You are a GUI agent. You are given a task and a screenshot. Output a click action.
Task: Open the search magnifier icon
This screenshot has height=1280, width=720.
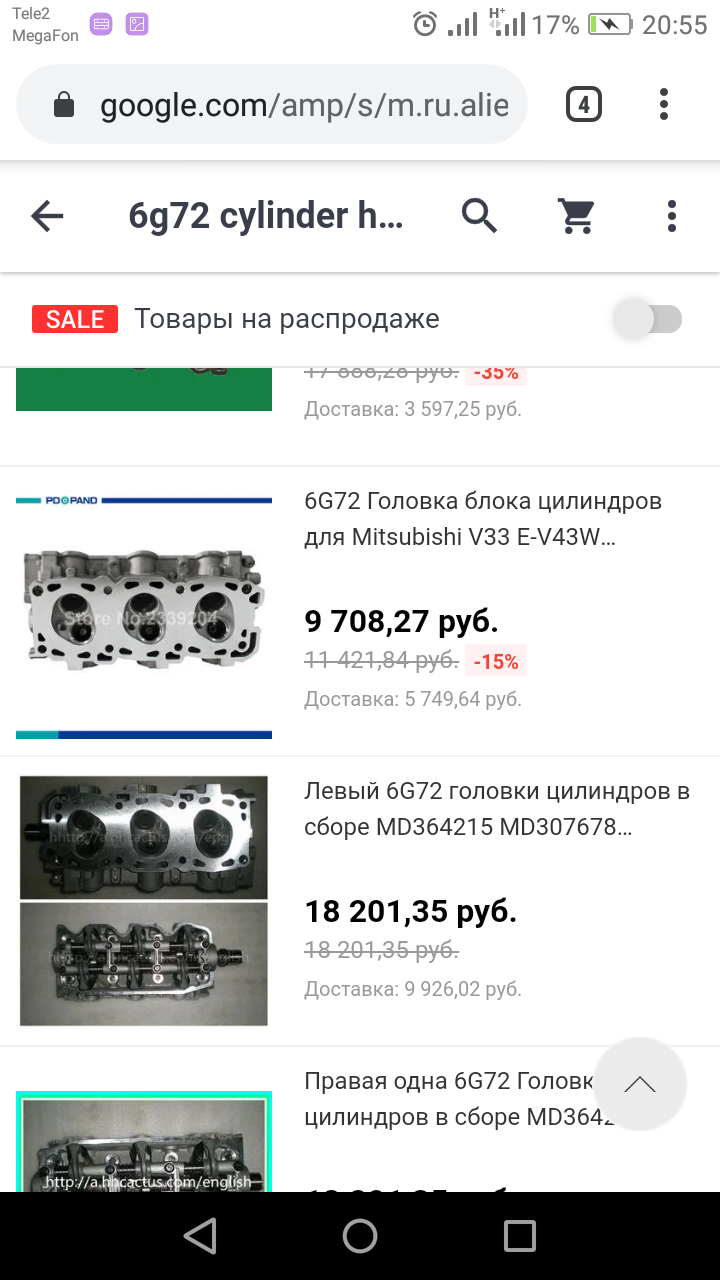479,216
